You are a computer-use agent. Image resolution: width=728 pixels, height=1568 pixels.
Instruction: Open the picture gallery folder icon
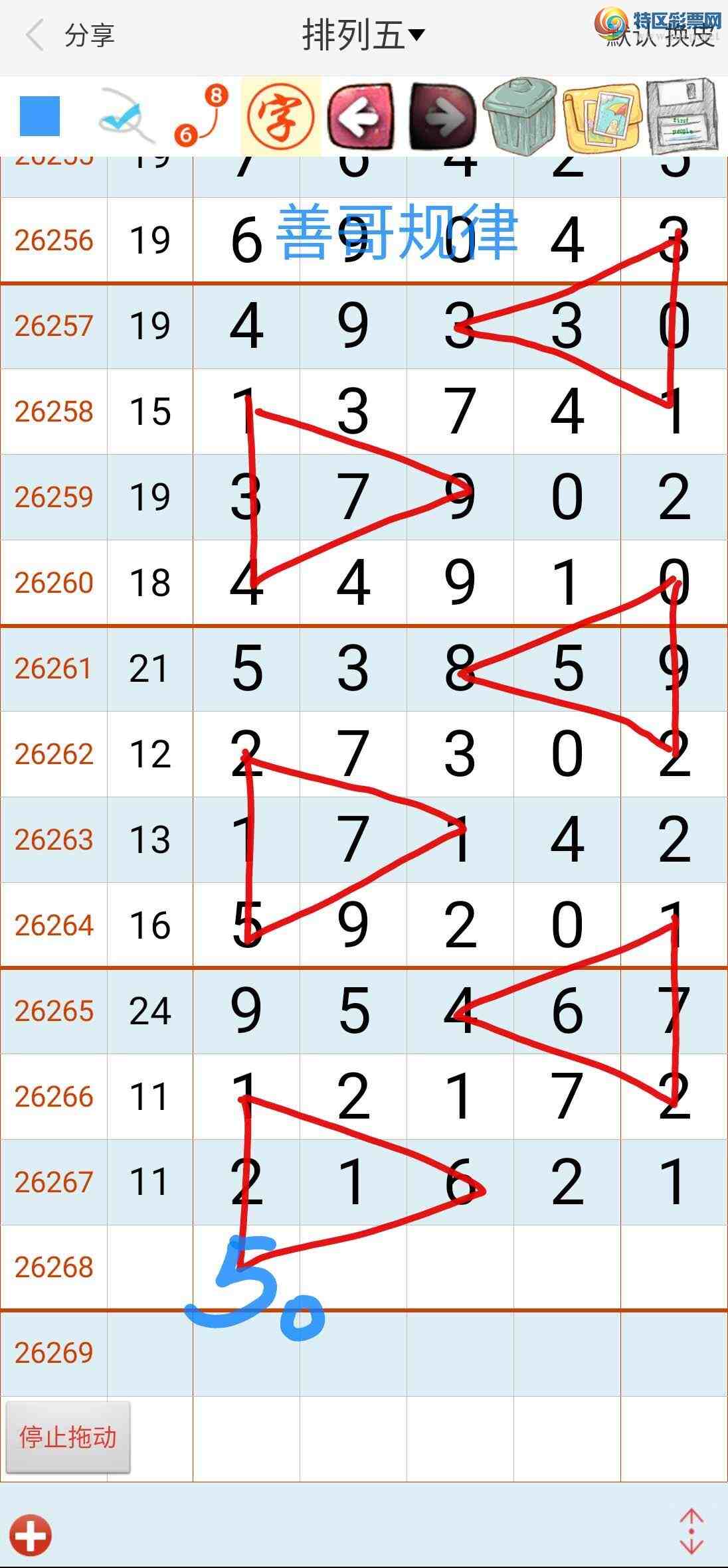coord(602,116)
